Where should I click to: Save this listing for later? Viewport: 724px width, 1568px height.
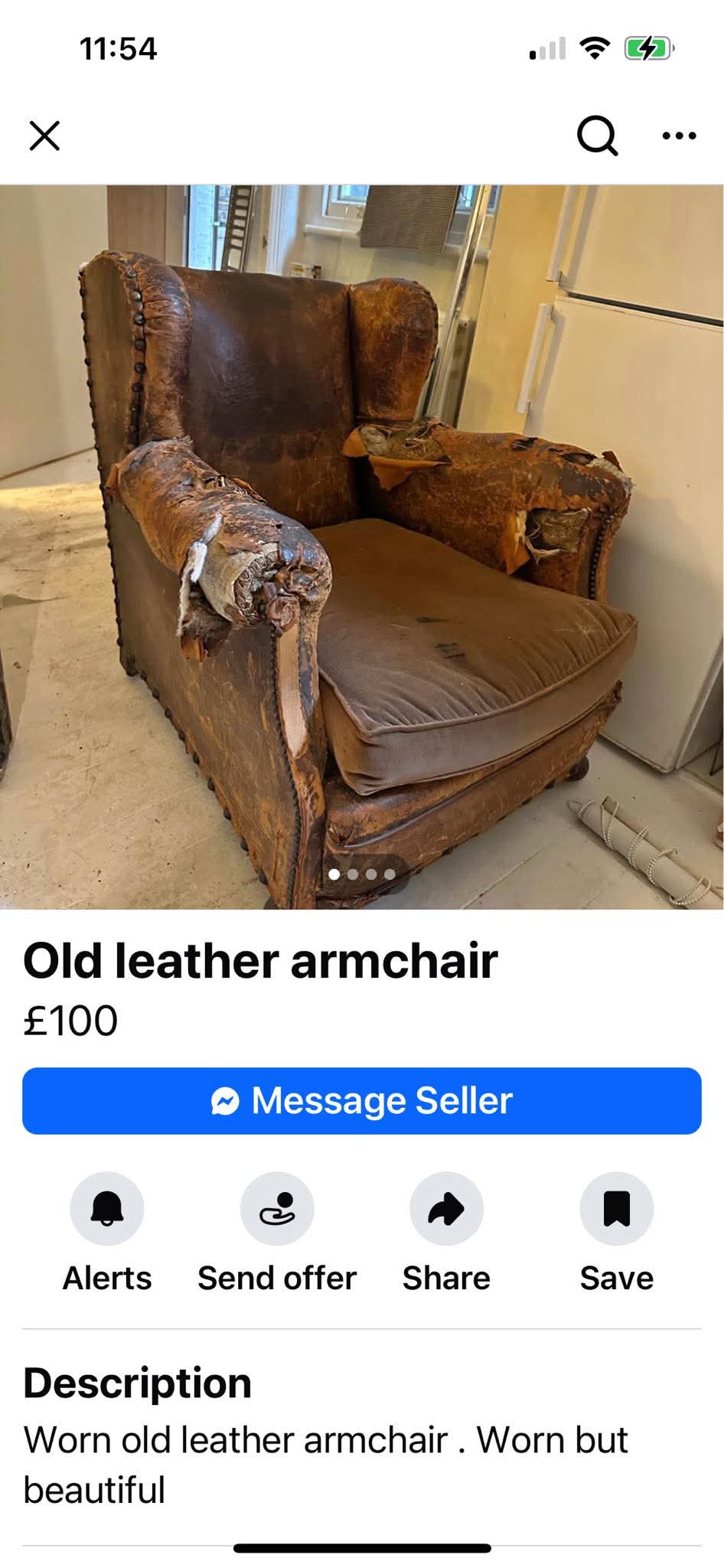[617, 1209]
